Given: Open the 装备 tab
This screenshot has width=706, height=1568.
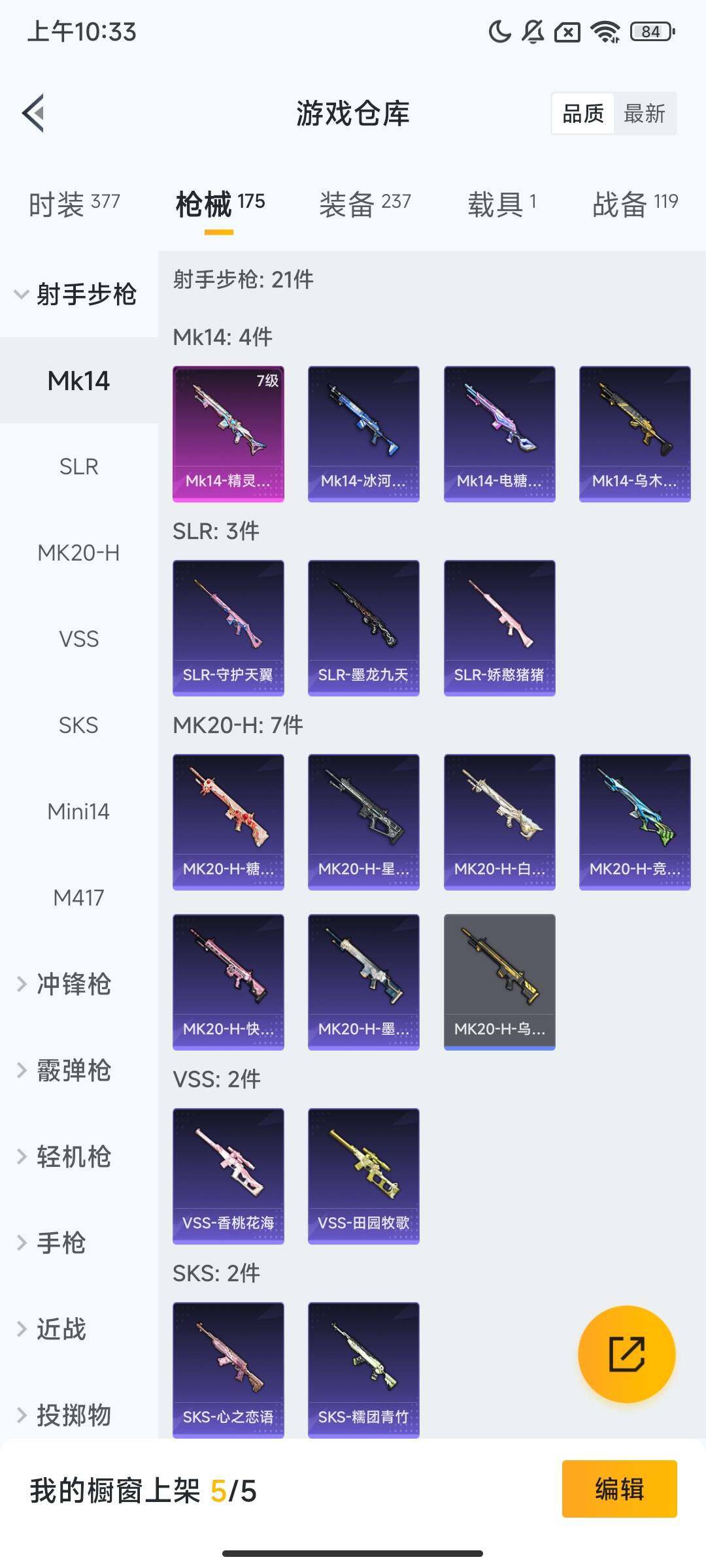Looking at the screenshot, I should [365, 204].
